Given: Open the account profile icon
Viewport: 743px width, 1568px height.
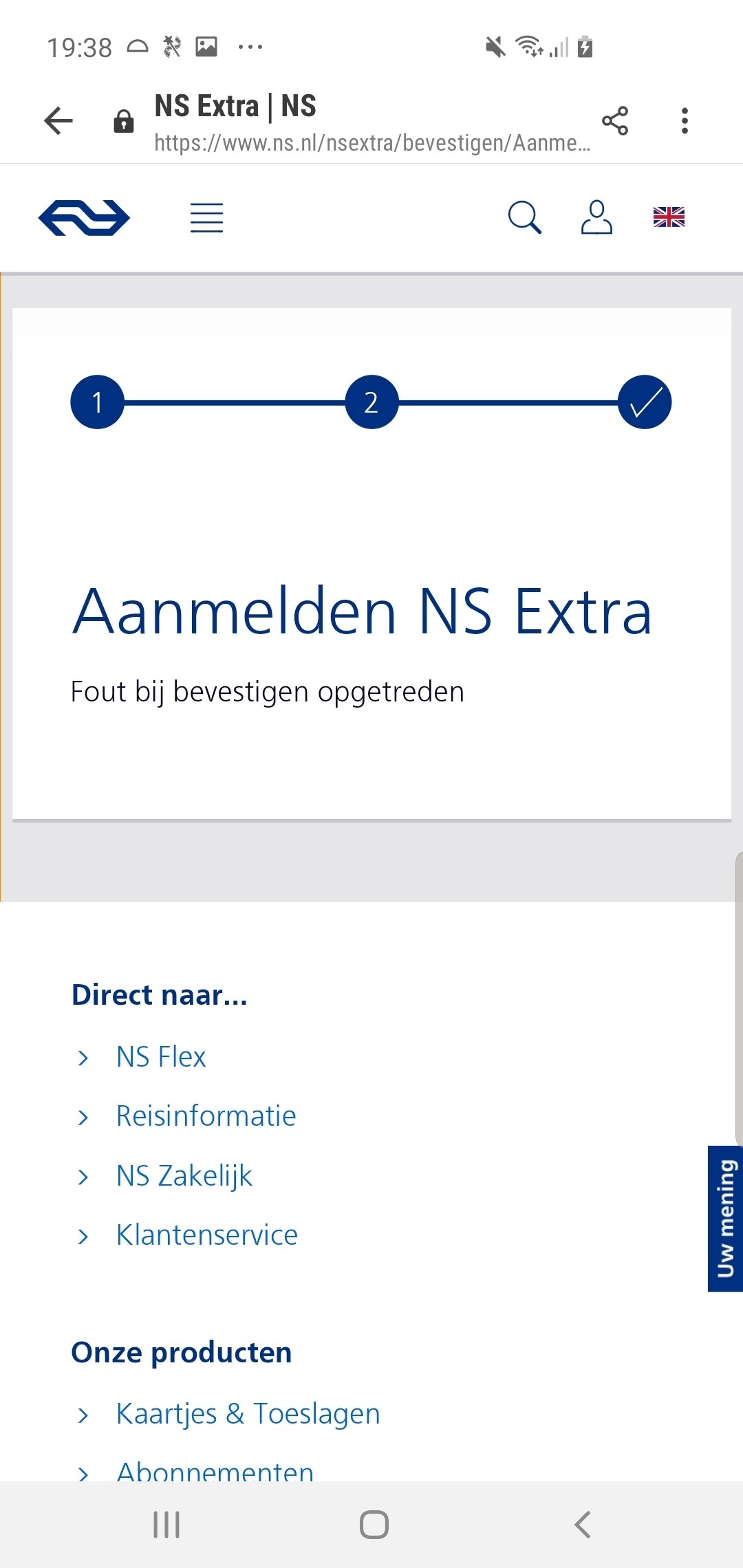Looking at the screenshot, I should [596, 218].
